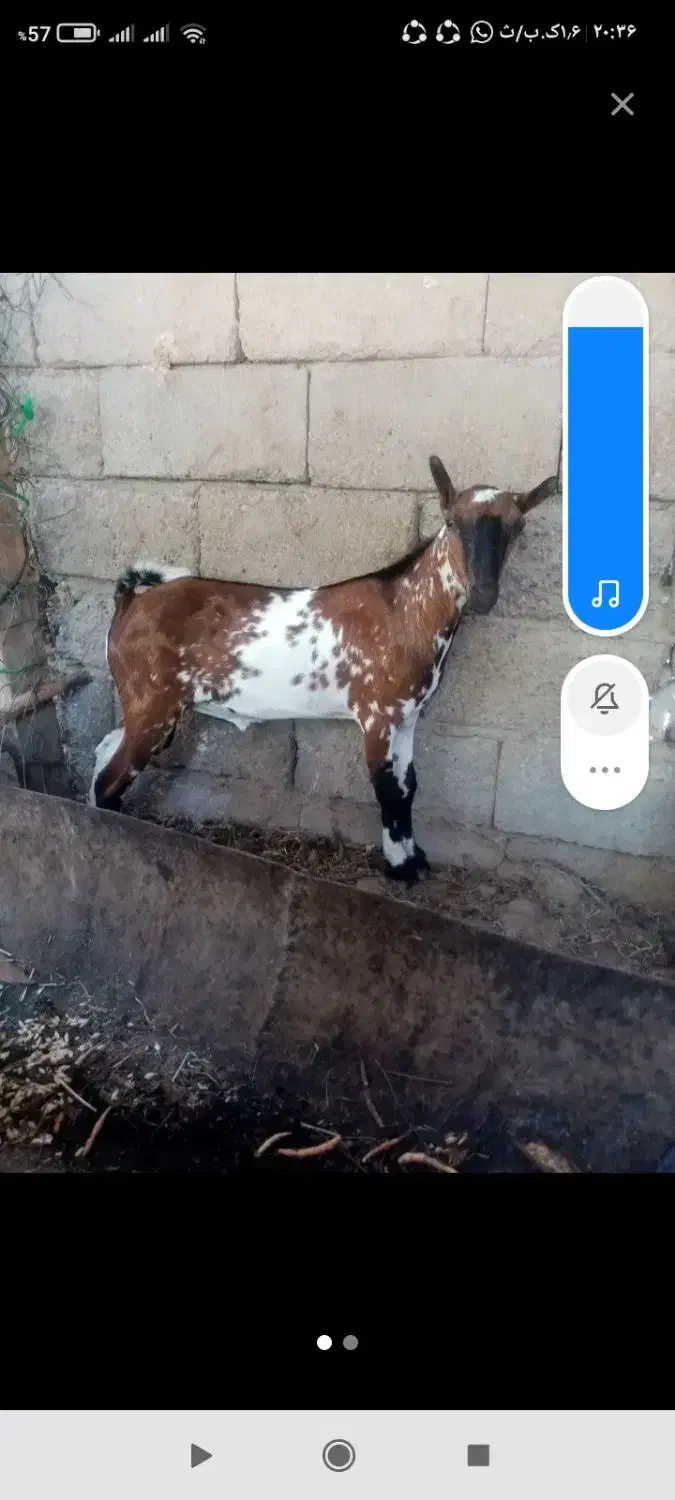The height and width of the screenshot is (1500, 675).
Task: Go back with the triangle button
Action: [201, 1455]
